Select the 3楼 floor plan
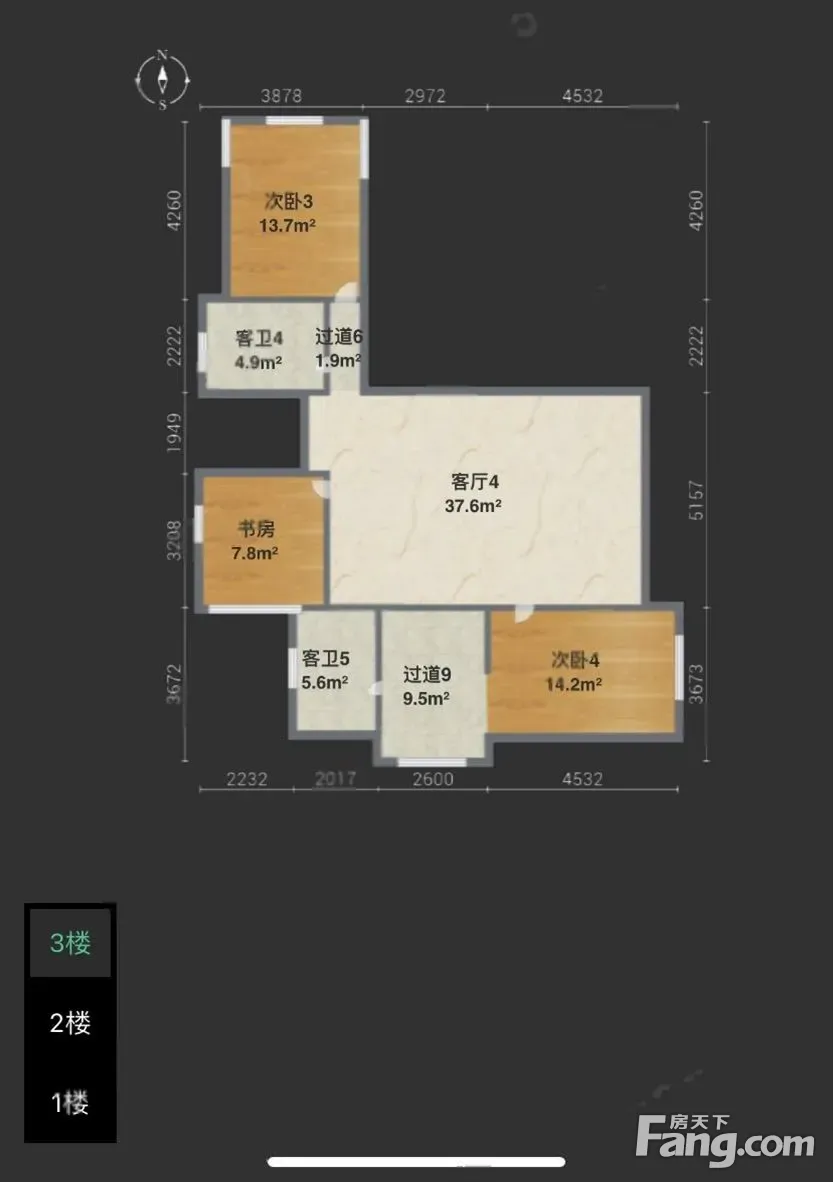833x1182 pixels. point(70,943)
